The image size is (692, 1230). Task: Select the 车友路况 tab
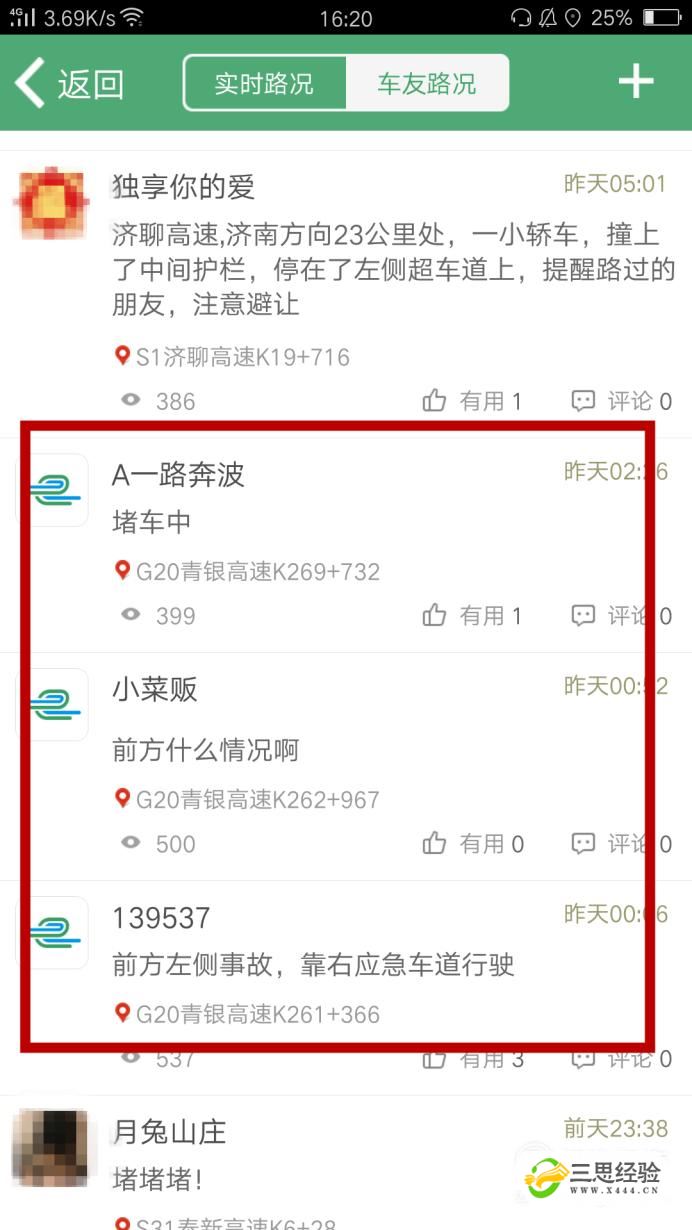[427, 83]
